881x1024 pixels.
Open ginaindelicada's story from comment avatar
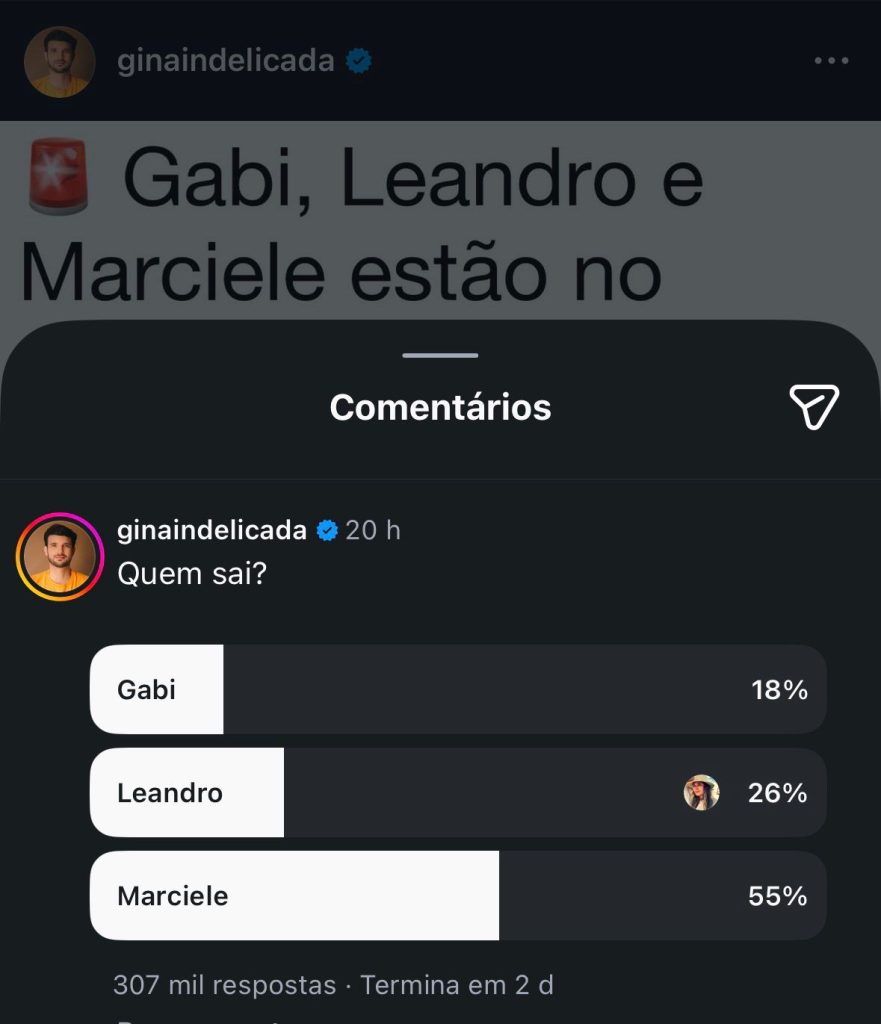(60, 556)
